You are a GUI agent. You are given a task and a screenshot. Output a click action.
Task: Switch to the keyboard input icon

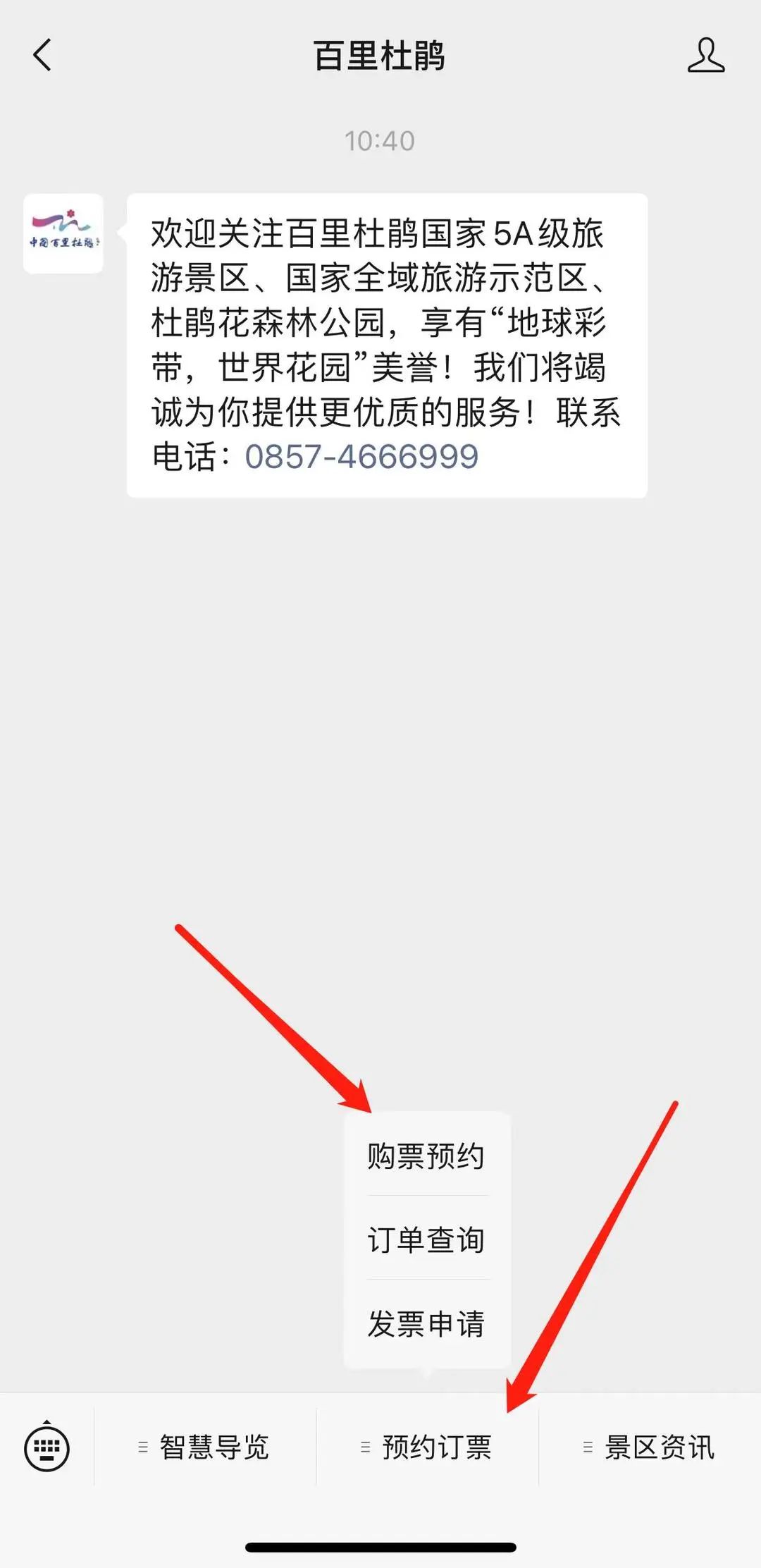[47, 1446]
